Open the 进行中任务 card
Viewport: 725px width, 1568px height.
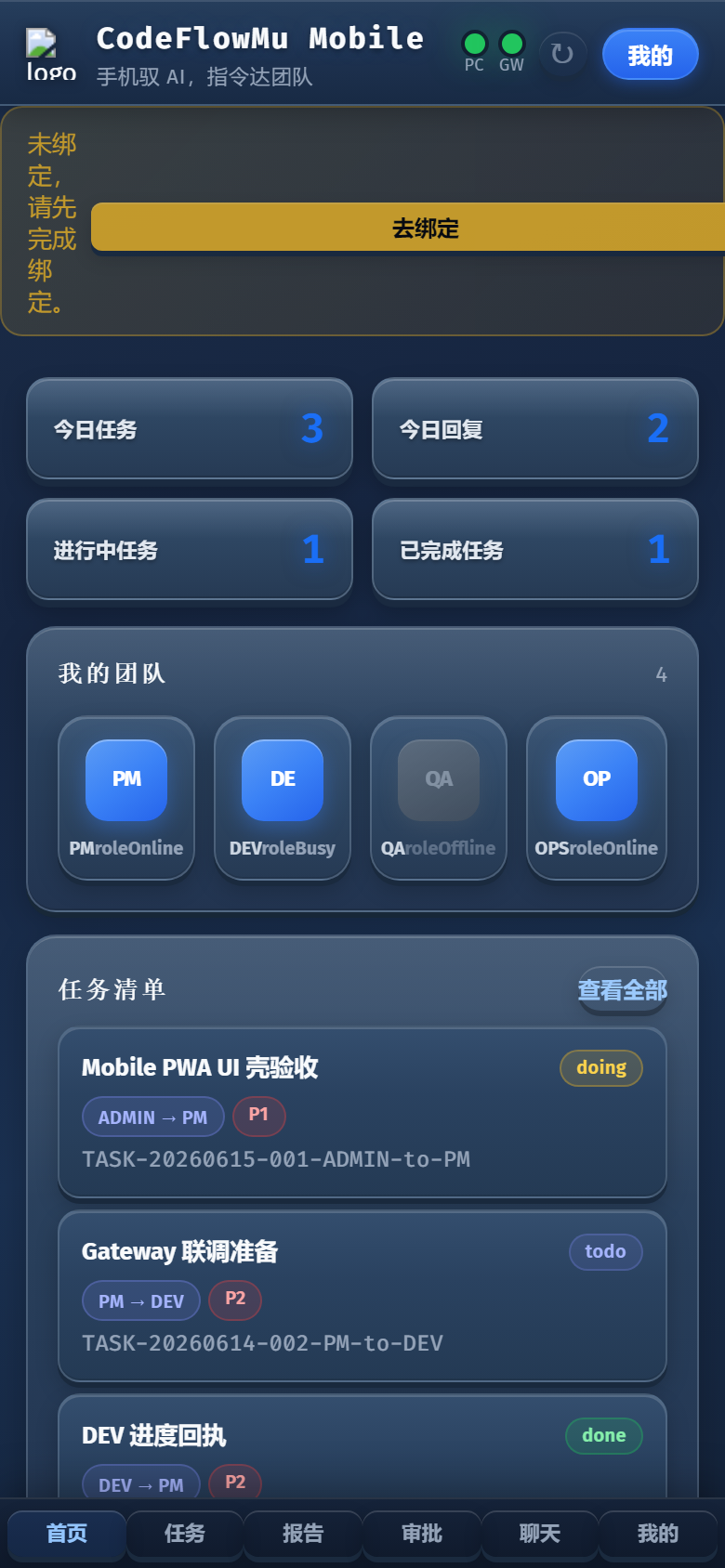190,550
